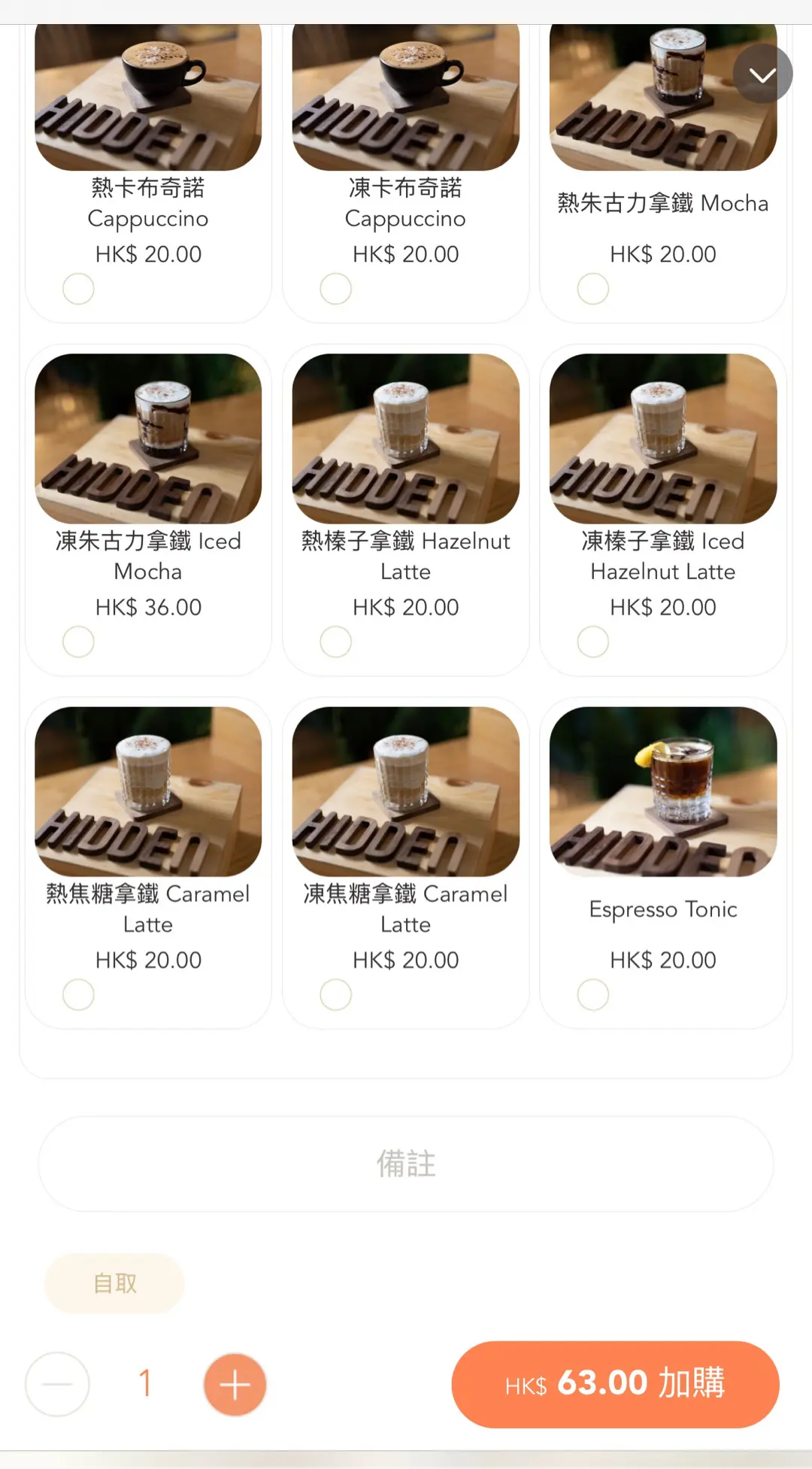Image resolution: width=812 pixels, height=1469 pixels.
Task: Choose the iced 凍卡布奇諾 Cappuccino
Action: click(335, 289)
